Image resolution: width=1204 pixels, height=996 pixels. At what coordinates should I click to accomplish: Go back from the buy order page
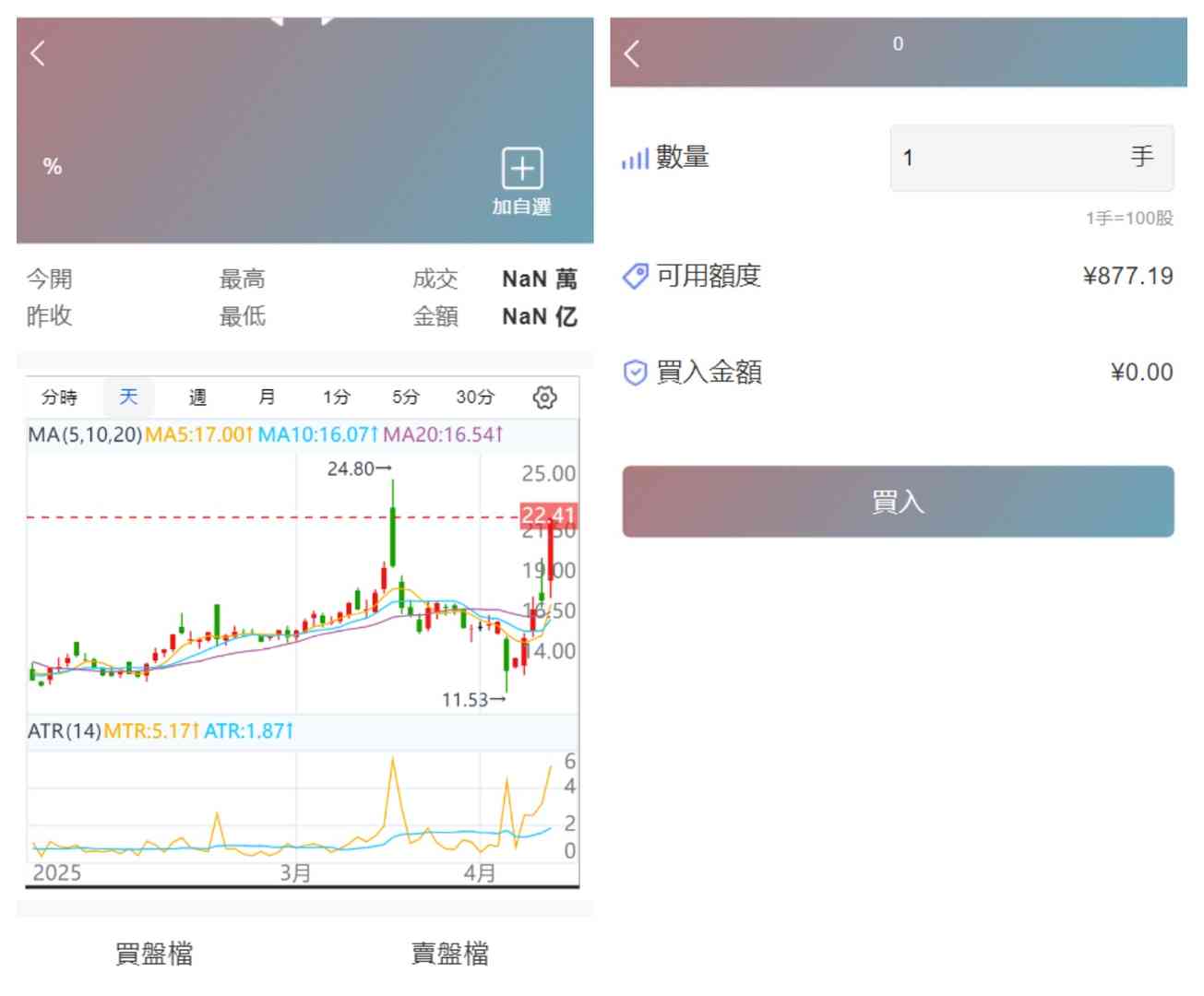click(x=632, y=53)
